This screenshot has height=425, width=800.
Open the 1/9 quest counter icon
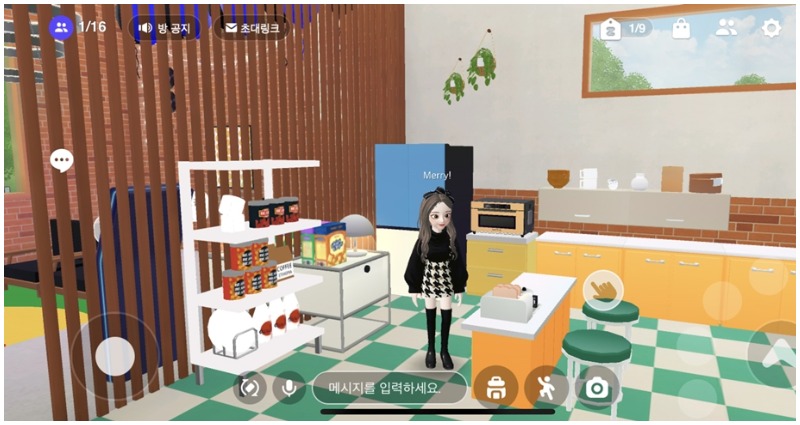tap(624, 28)
